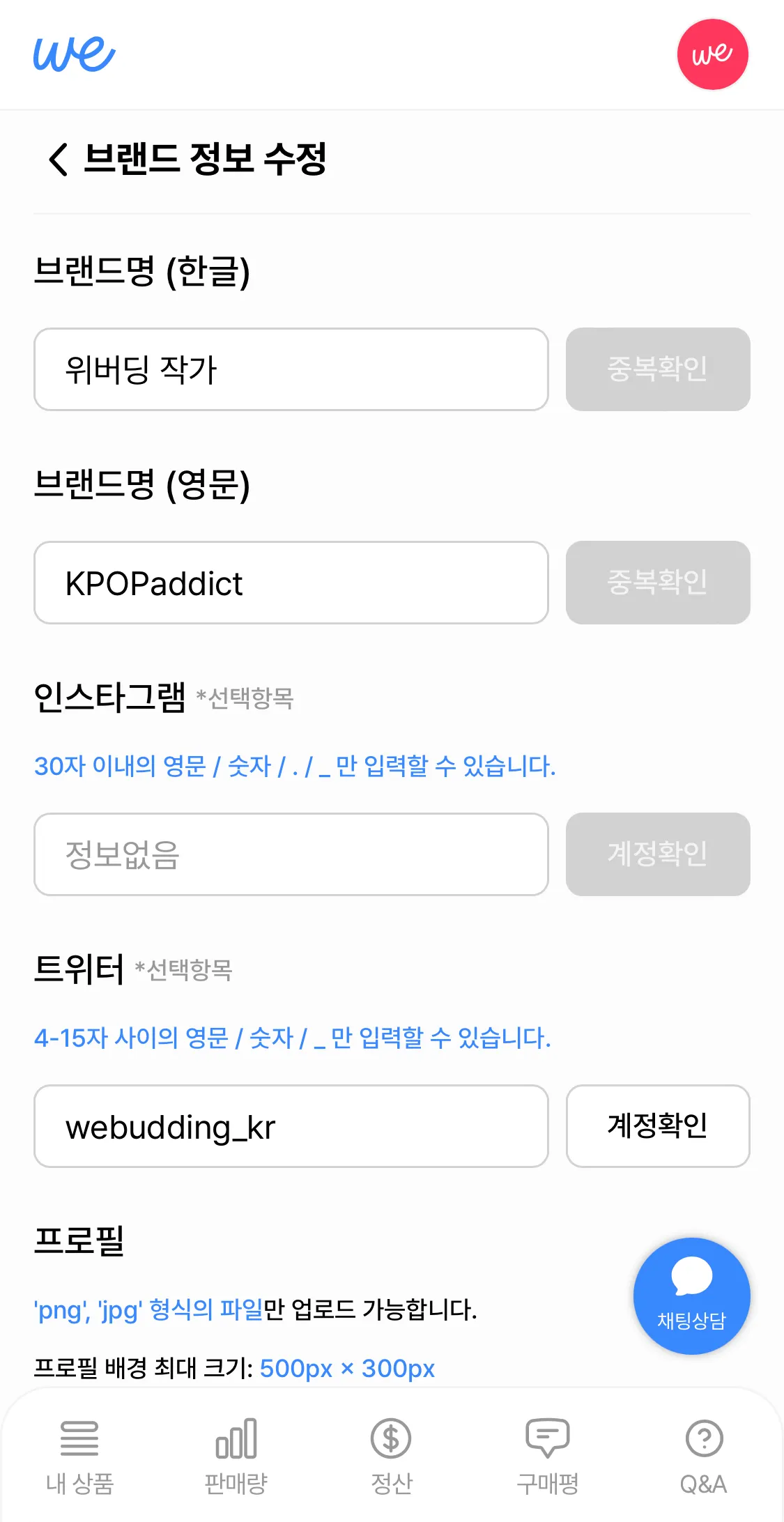The image size is (784, 1522).
Task: Edit the 브랜드명 (영문) field
Action: 291,583
